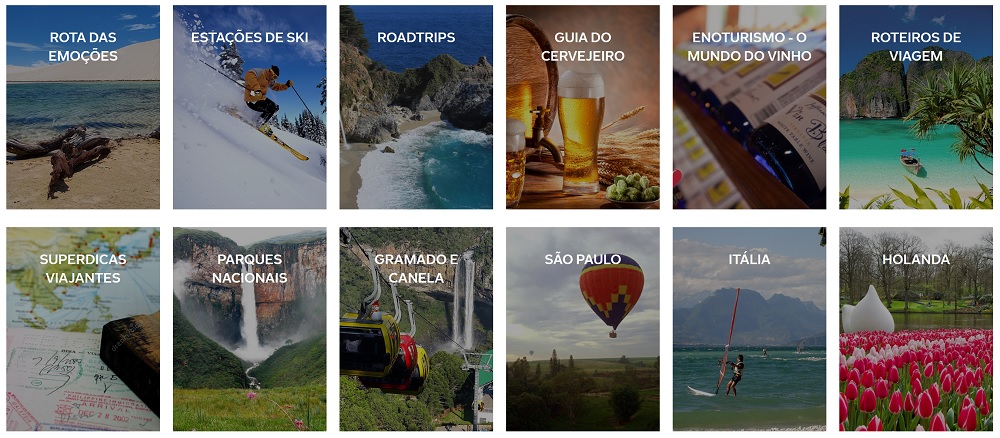Tap the Roteiros de Viagem tile

[915, 107]
